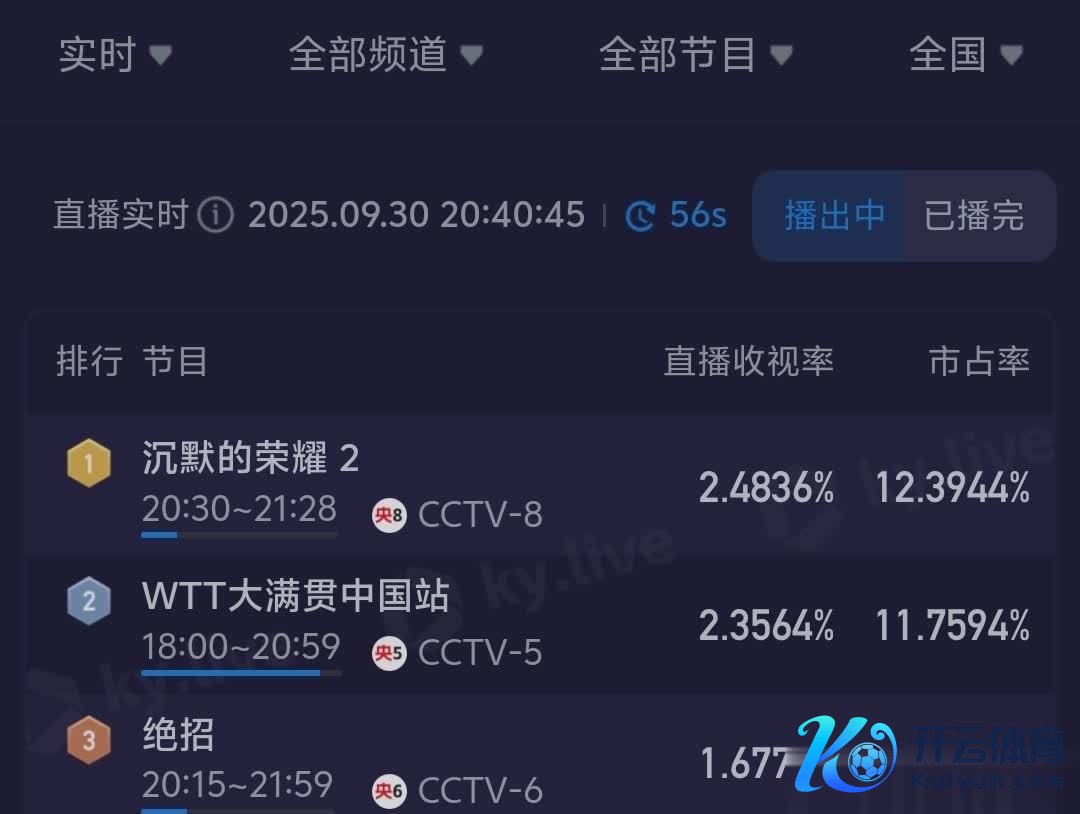Open the 全国 region dropdown
Viewport: 1080px width, 814px height.
965,55
